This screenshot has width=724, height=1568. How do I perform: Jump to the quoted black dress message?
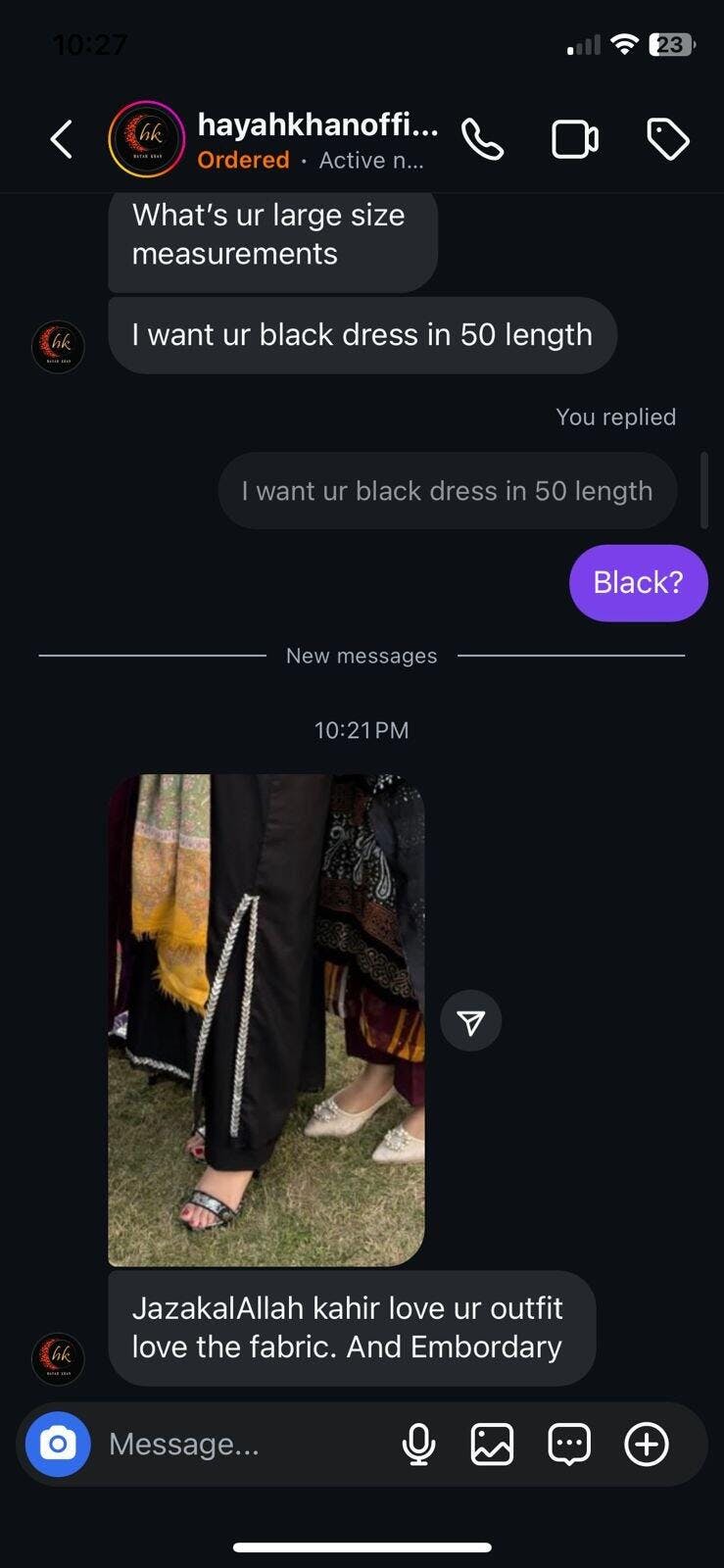447,491
